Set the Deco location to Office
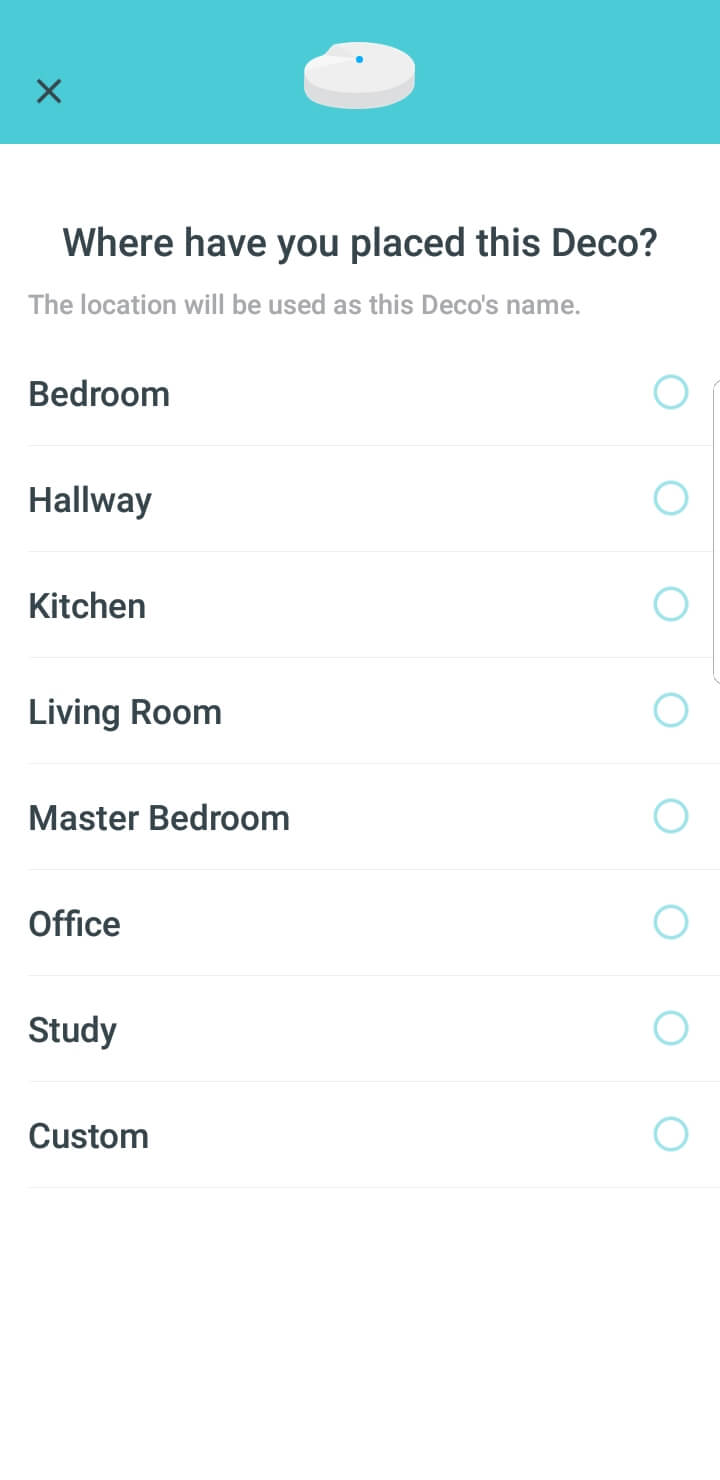 670,922
